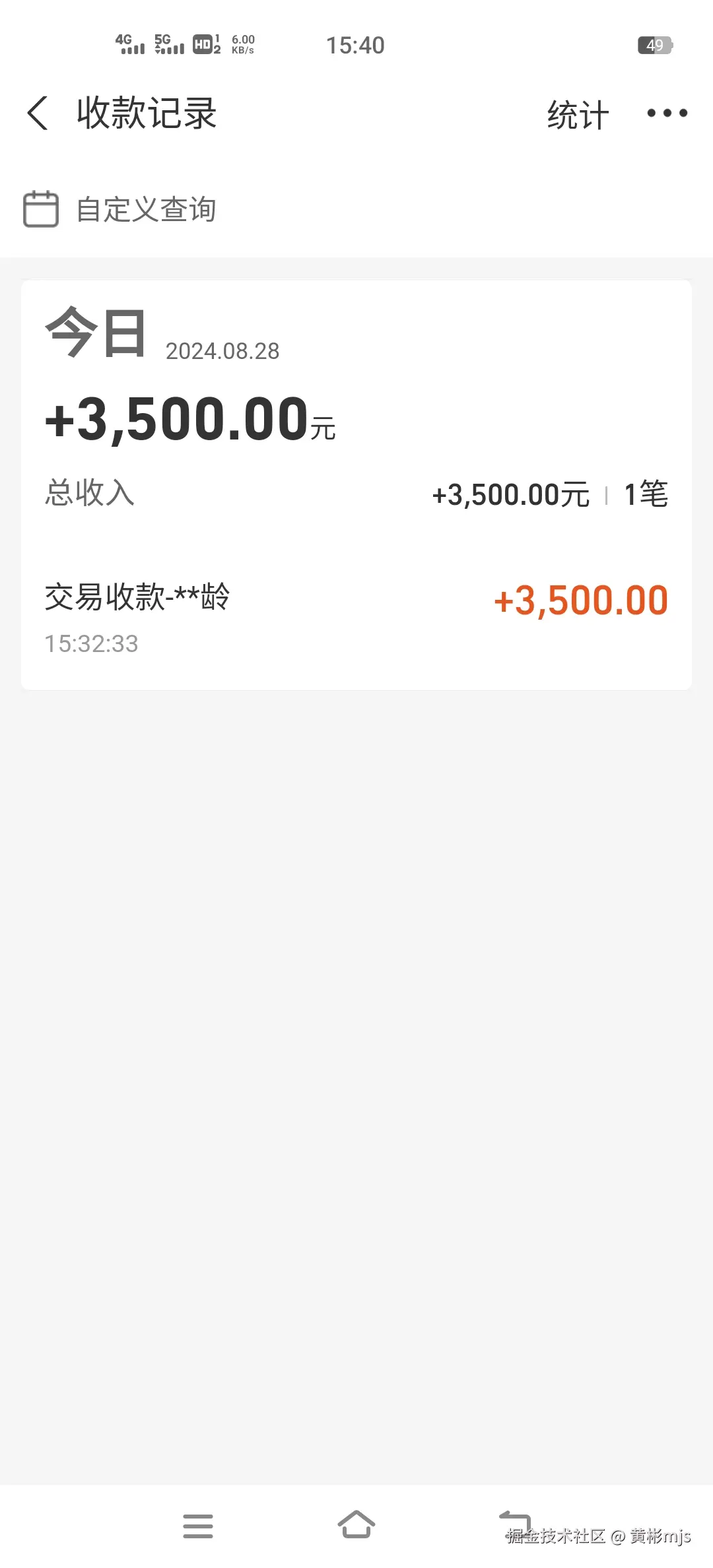Screen dimensions: 713x1568
Task: Tap the 总收入 total income row
Action: pyautogui.click(x=88, y=494)
